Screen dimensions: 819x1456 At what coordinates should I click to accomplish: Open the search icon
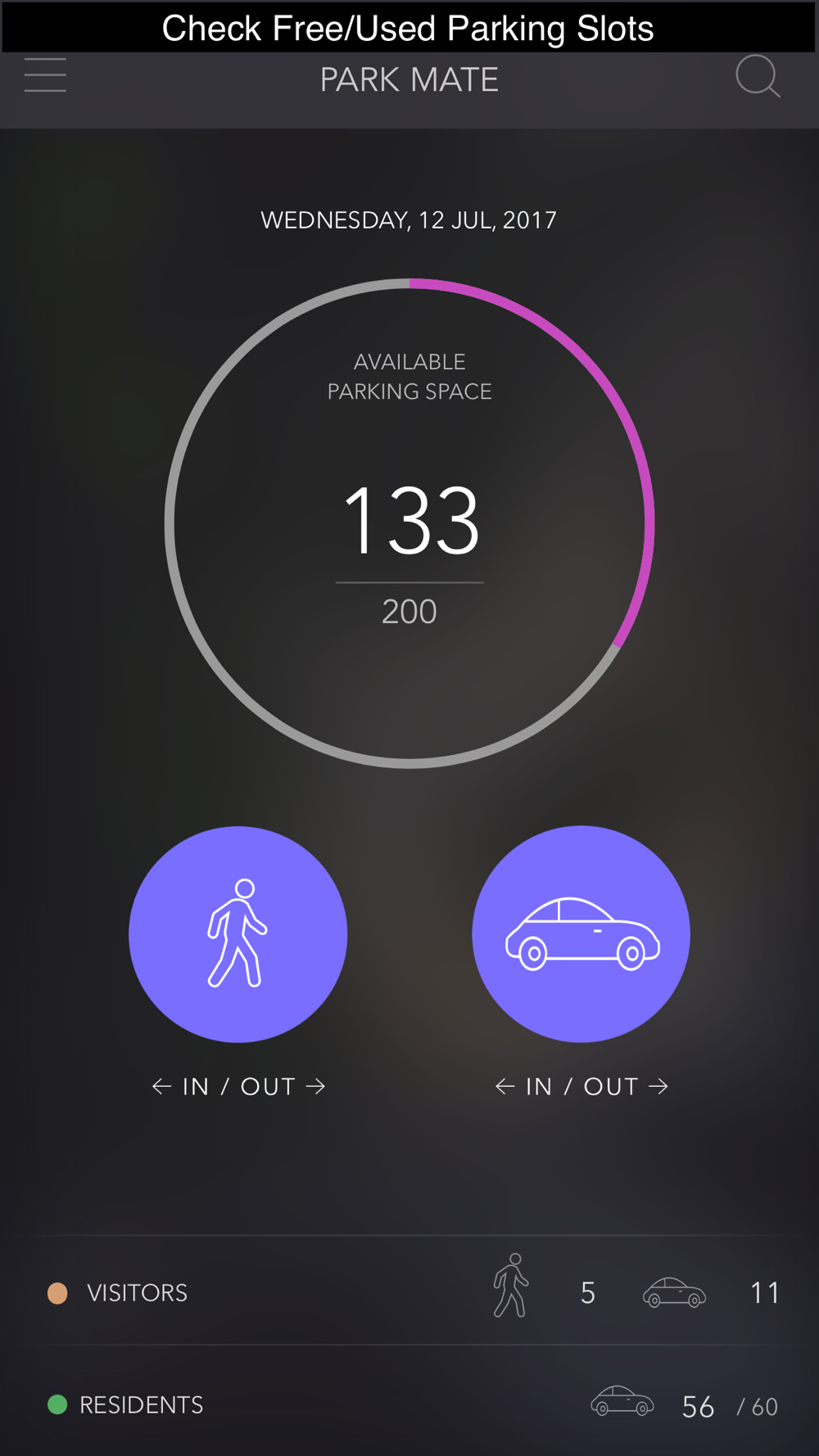(x=757, y=77)
